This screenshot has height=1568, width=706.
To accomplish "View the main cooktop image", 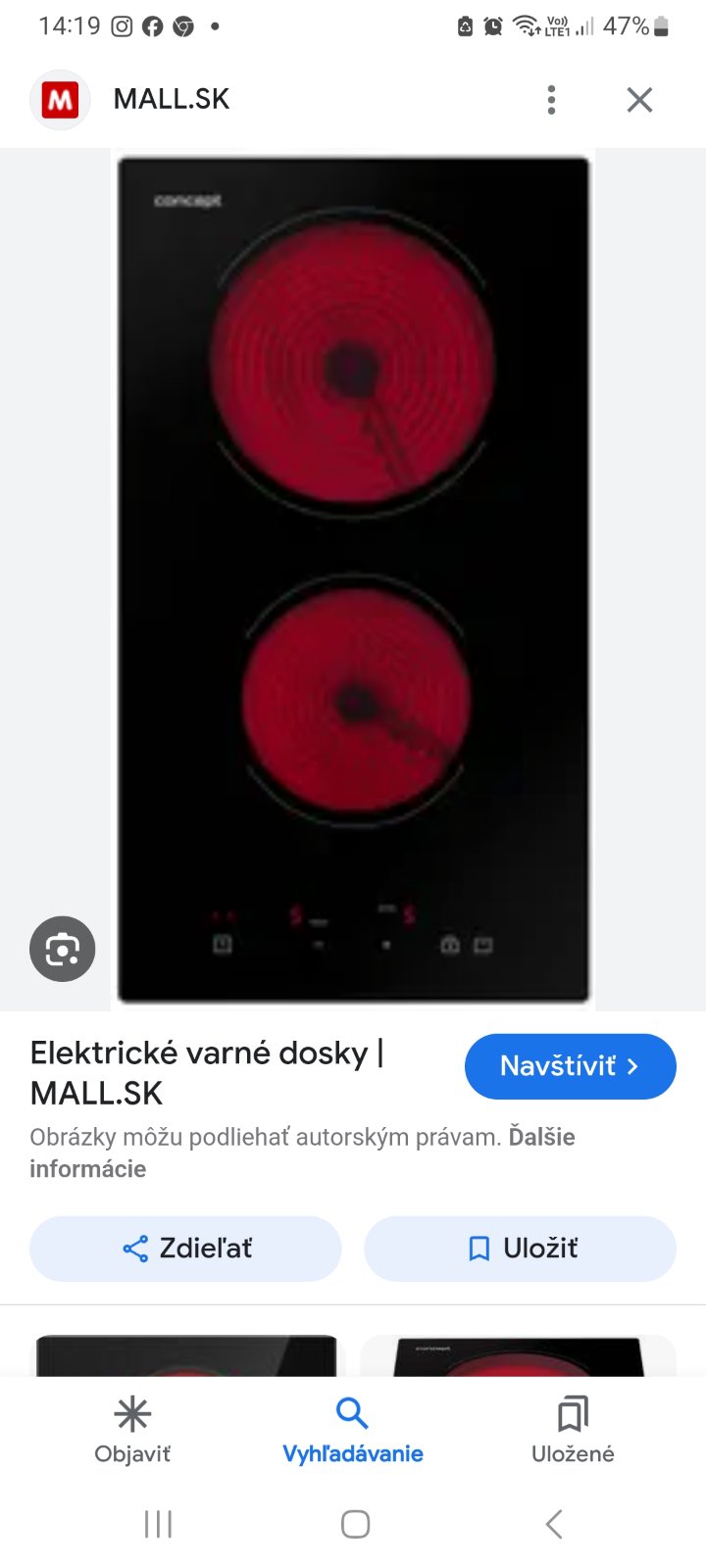I will coord(353,578).
